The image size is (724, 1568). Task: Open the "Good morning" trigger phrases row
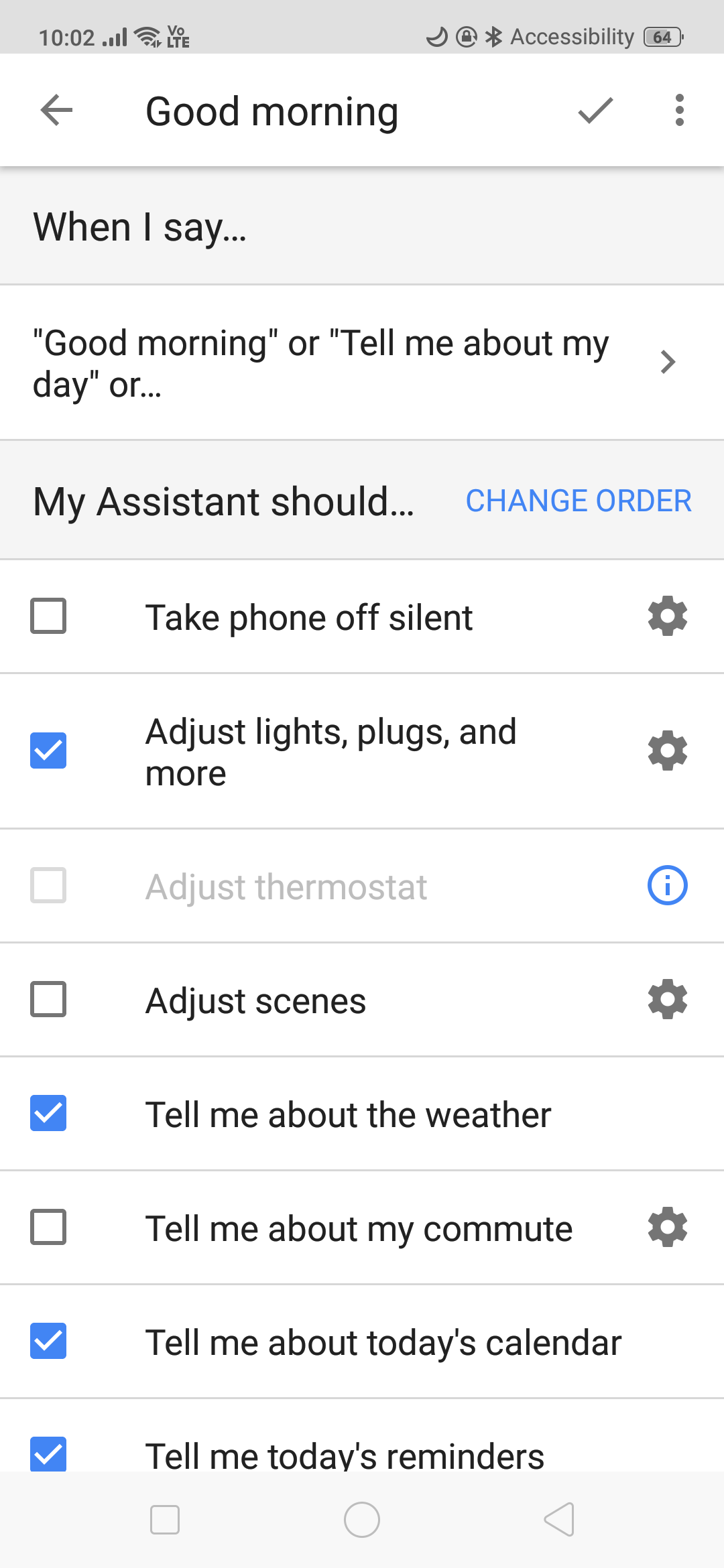[362, 363]
